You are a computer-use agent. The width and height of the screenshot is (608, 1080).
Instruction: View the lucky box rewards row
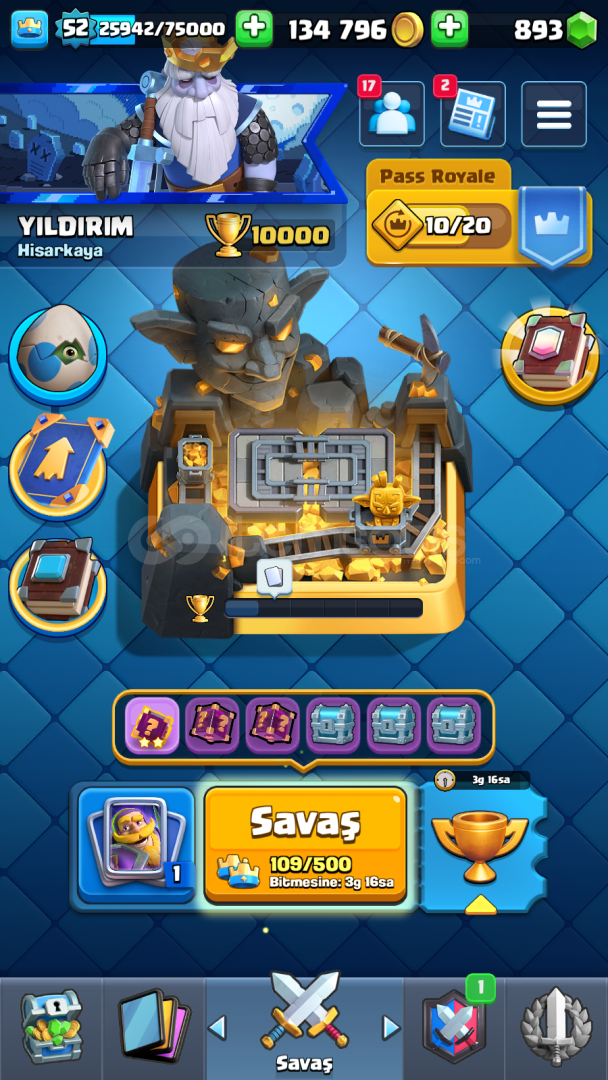point(303,726)
